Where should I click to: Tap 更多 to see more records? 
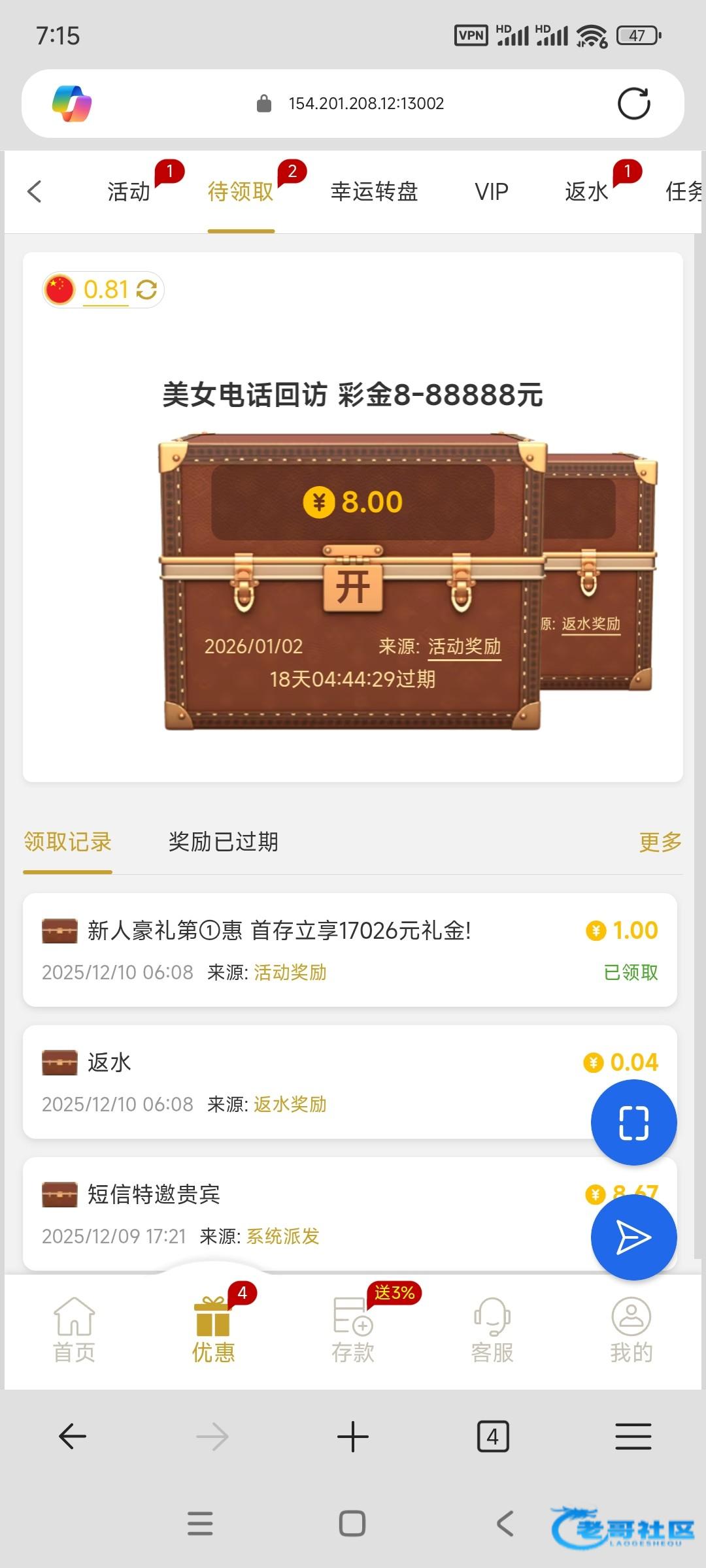(x=660, y=841)
